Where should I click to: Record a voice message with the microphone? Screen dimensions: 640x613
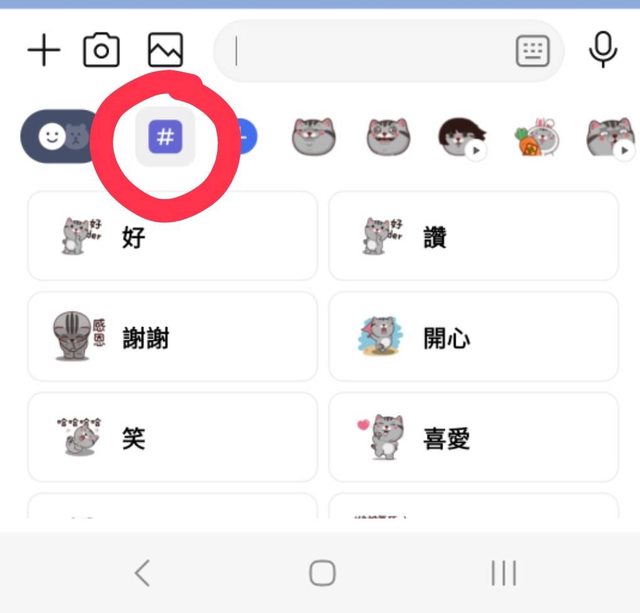(x=603, y=49)
